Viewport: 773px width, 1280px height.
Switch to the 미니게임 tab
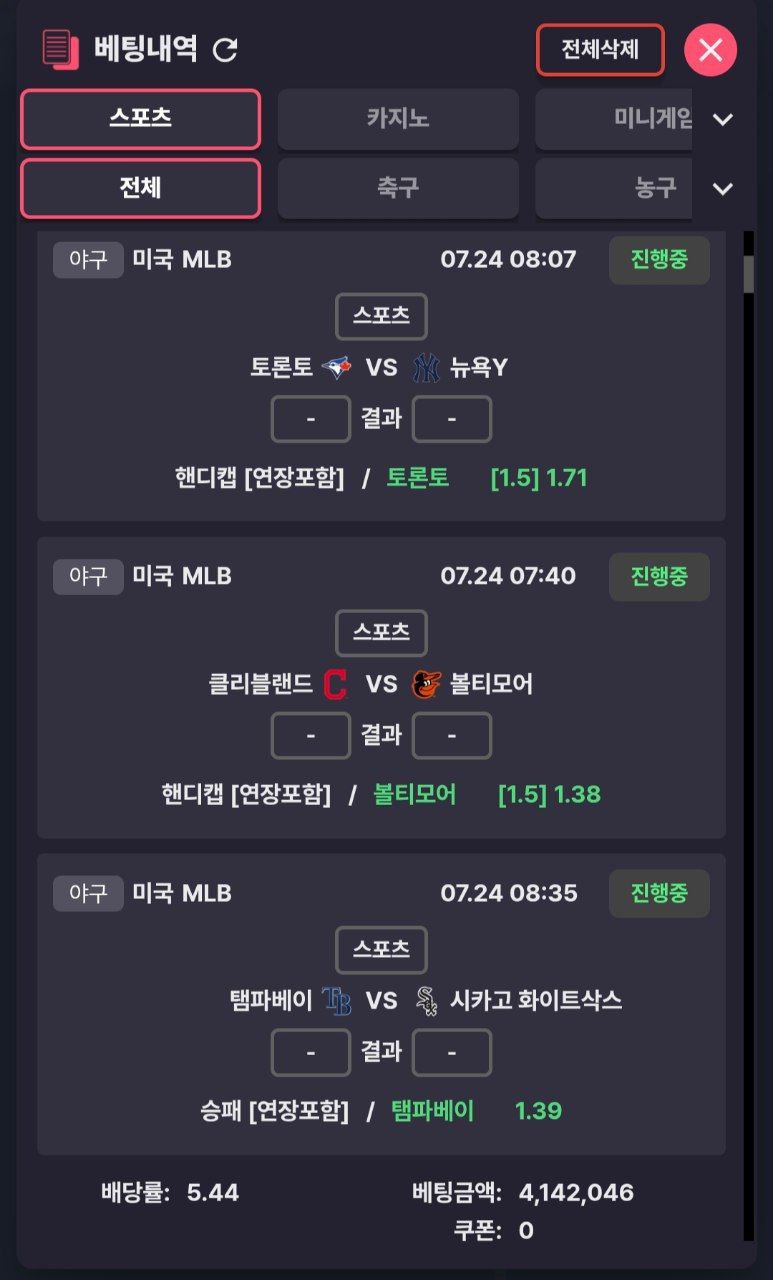[614, 119]
